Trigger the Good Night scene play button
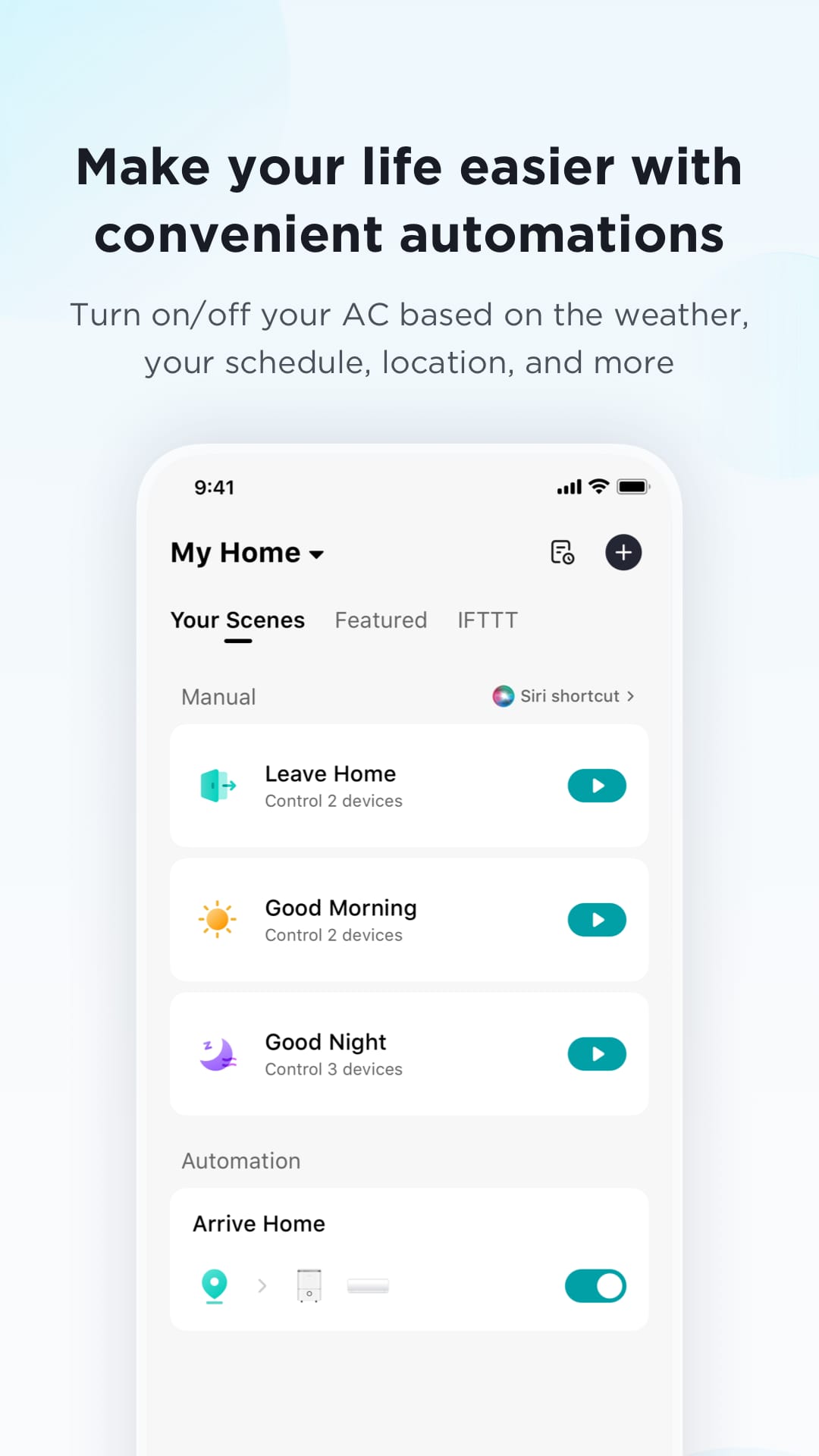Viewport: 819px width, 1456px height. 597,1053
